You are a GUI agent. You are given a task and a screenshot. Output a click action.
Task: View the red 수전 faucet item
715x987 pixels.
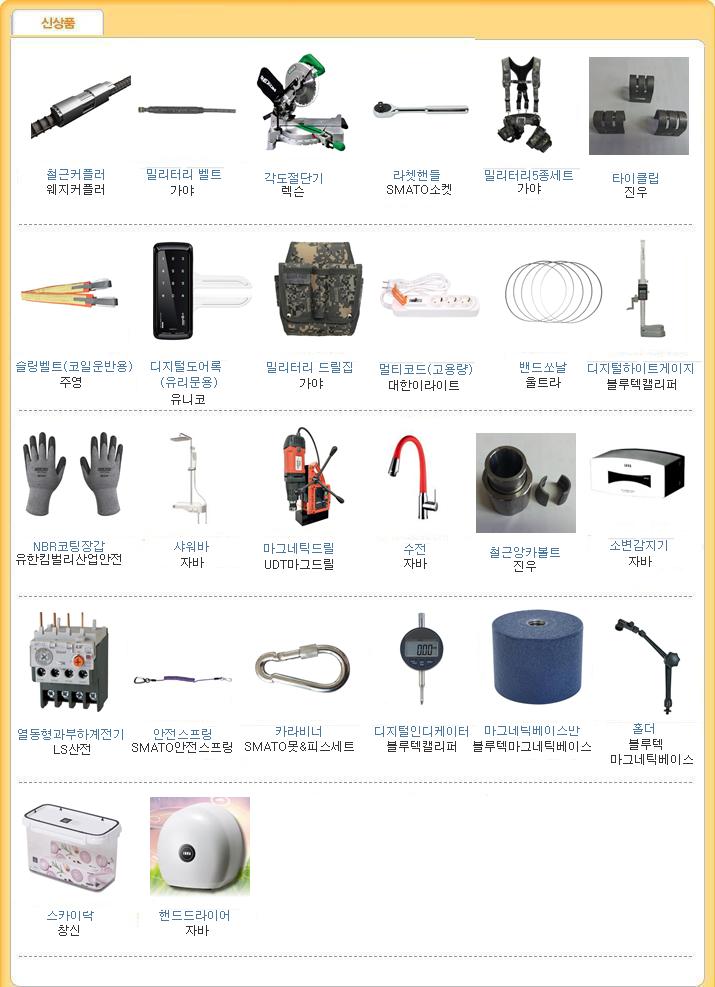pyautogui.click(x=414, y=548)
